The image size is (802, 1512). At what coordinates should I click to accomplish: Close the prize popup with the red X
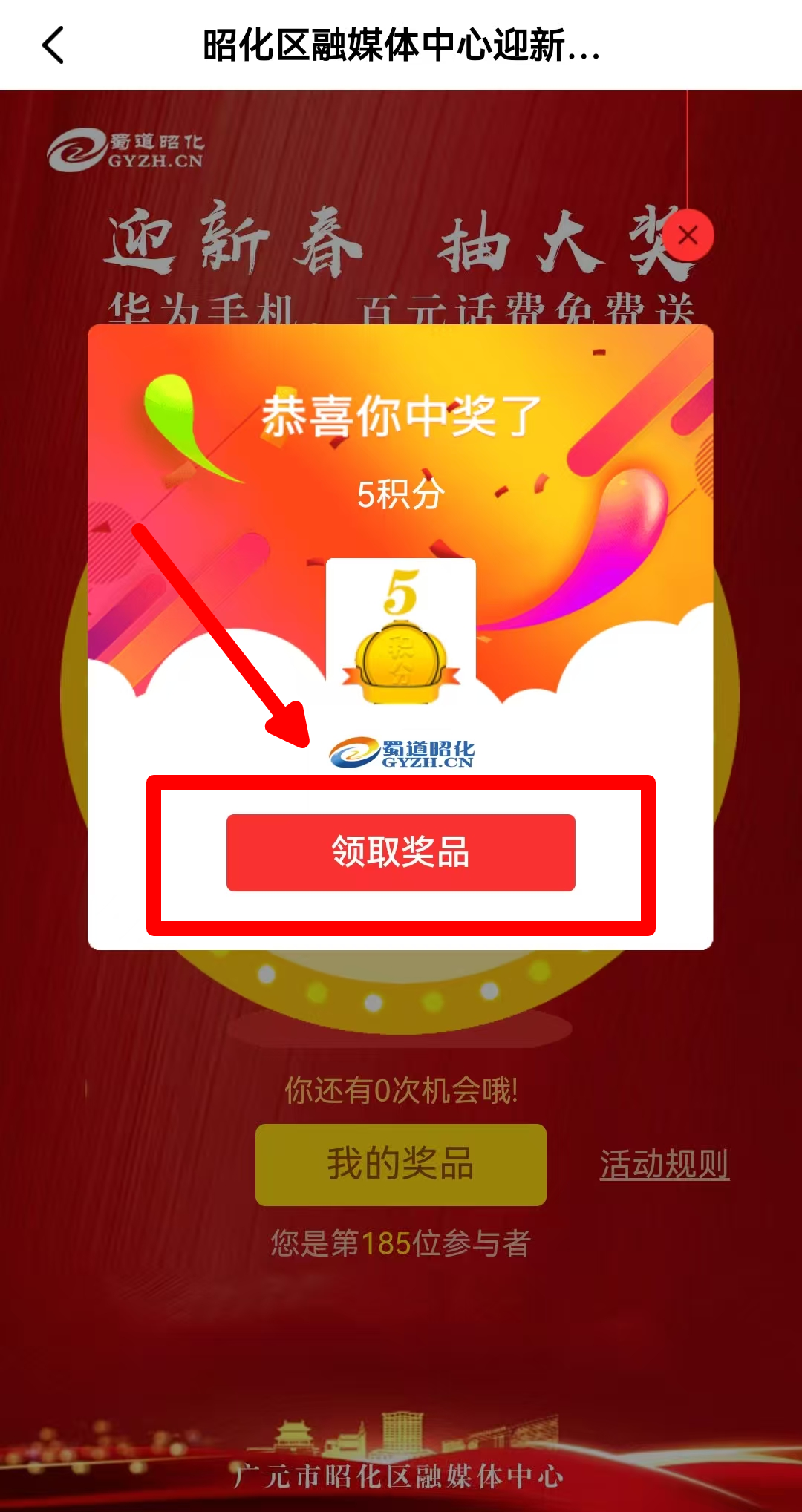[688, 236]
